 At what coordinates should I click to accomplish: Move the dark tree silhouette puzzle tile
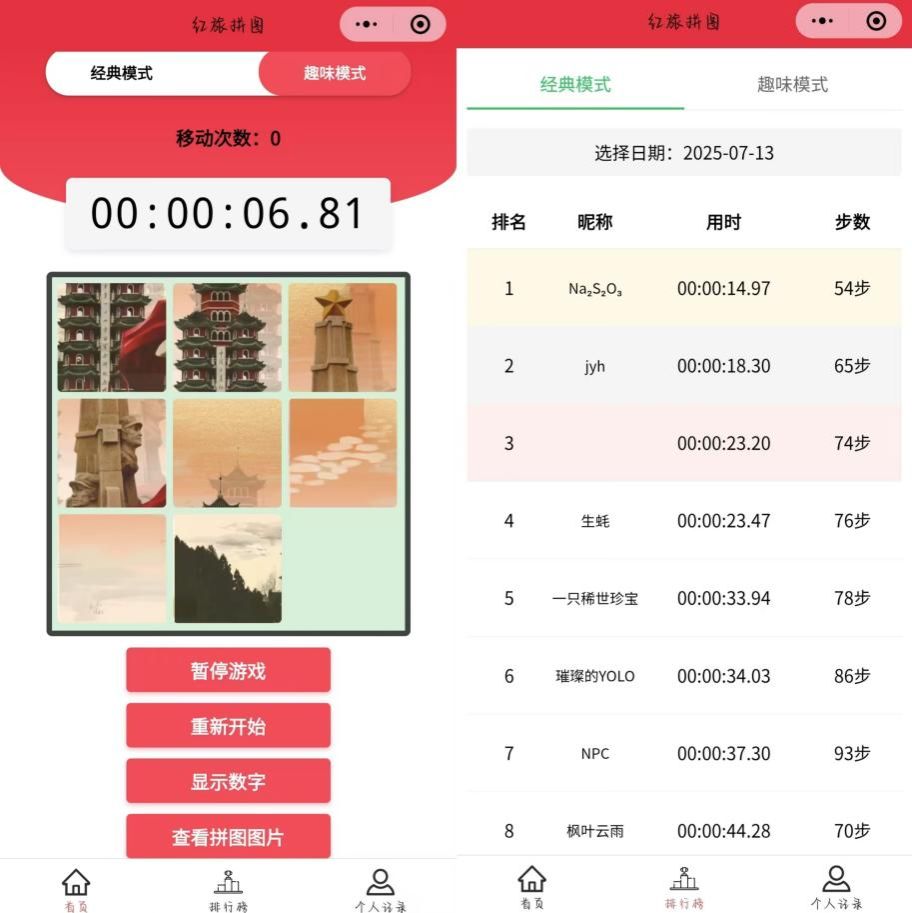pyautogui.click(x=228, y=569)
